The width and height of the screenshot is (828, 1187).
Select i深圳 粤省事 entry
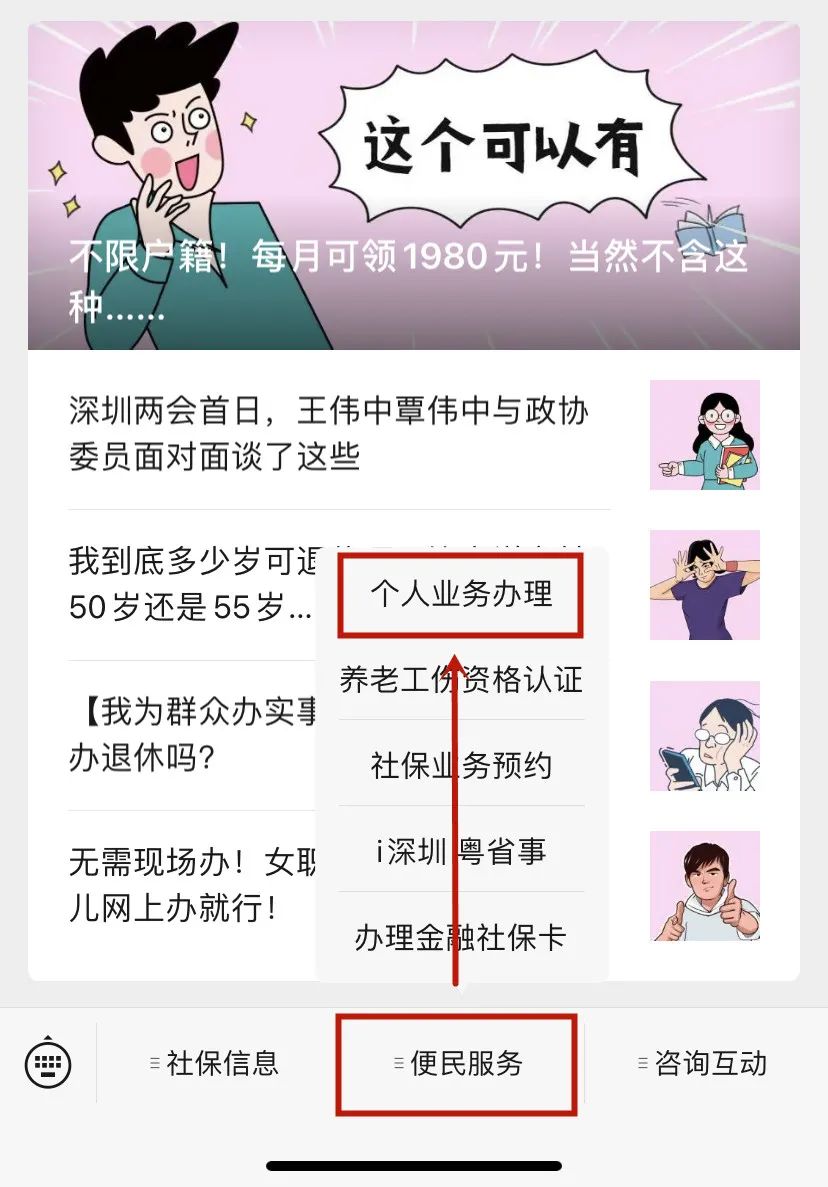point(460,851)
